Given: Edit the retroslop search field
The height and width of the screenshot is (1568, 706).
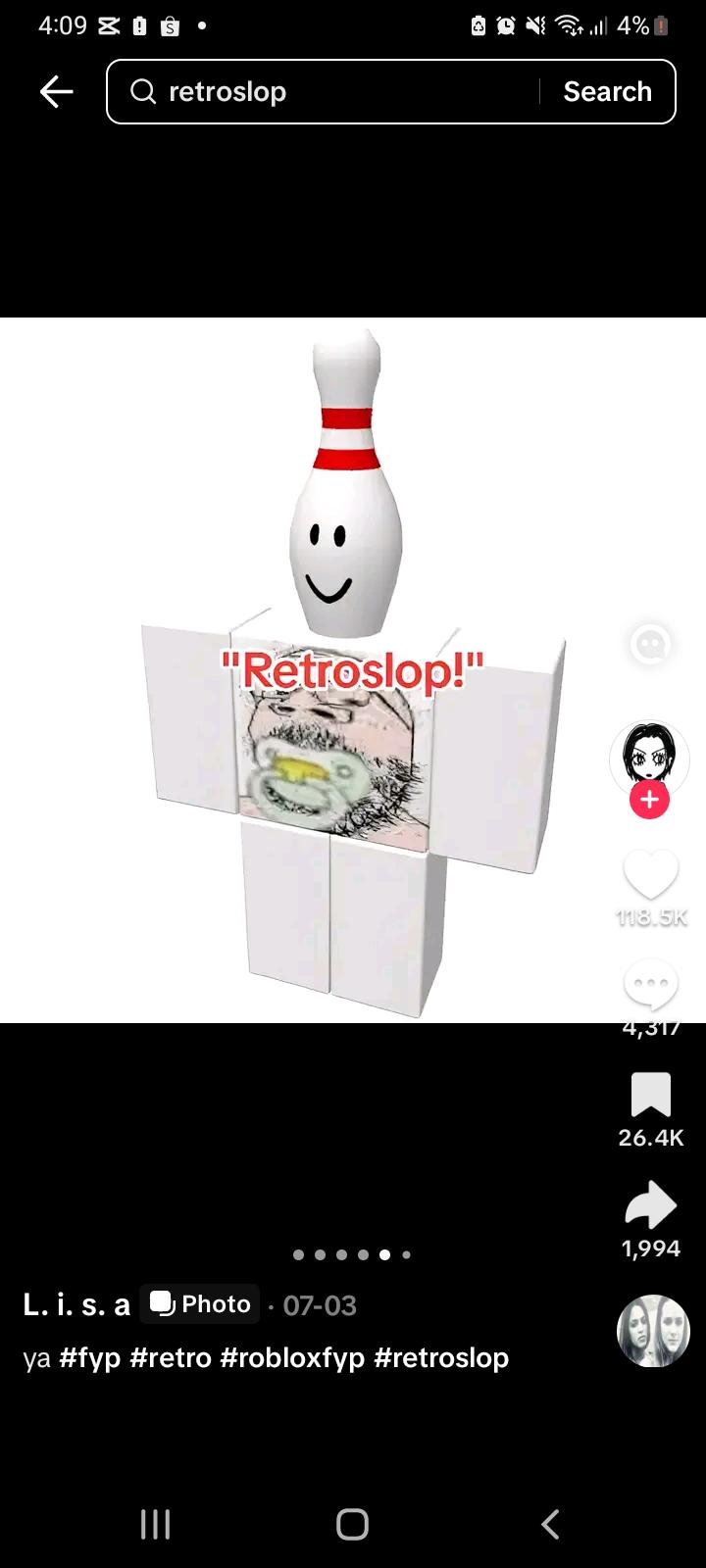Looking at the screenshot, I should pos(333,92).
